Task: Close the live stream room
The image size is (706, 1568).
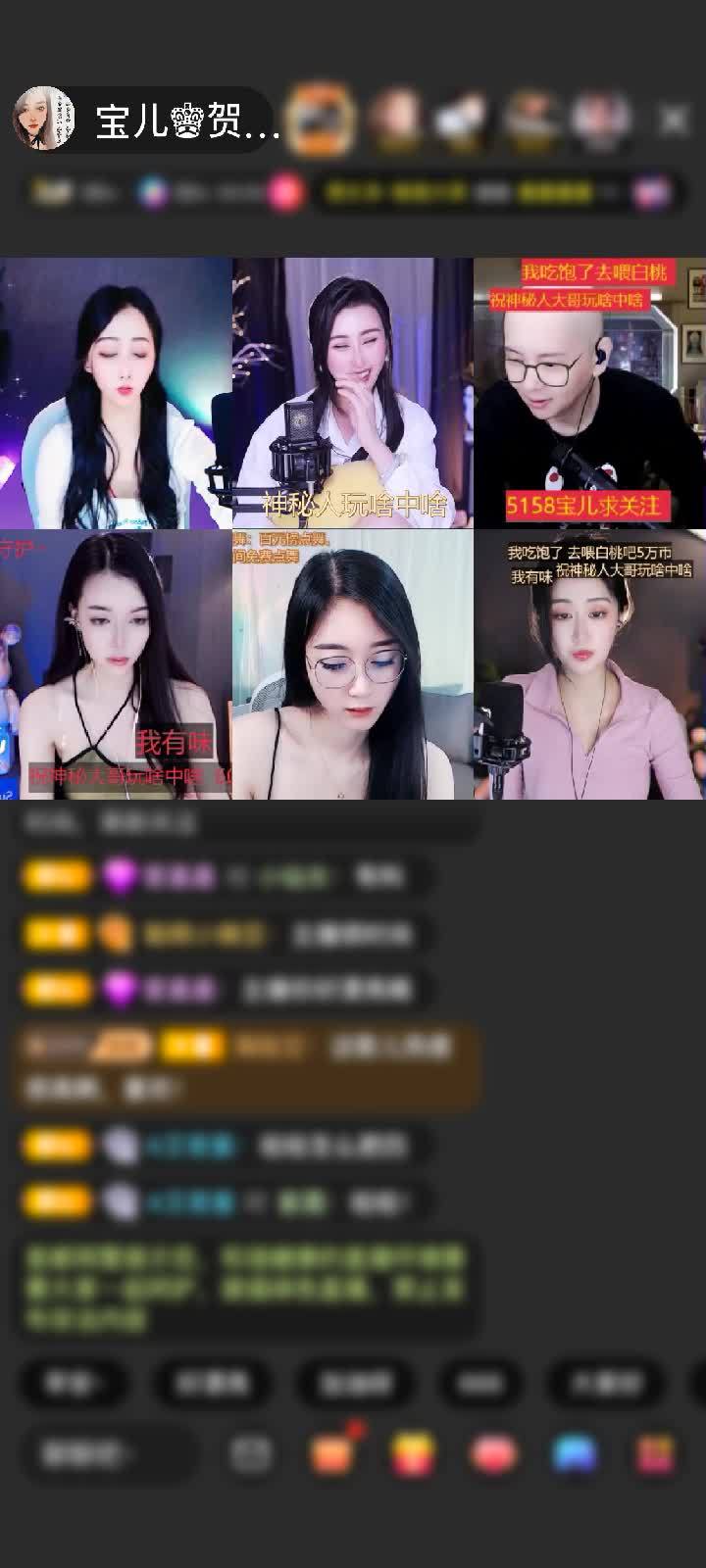Action: click(673, 120)
